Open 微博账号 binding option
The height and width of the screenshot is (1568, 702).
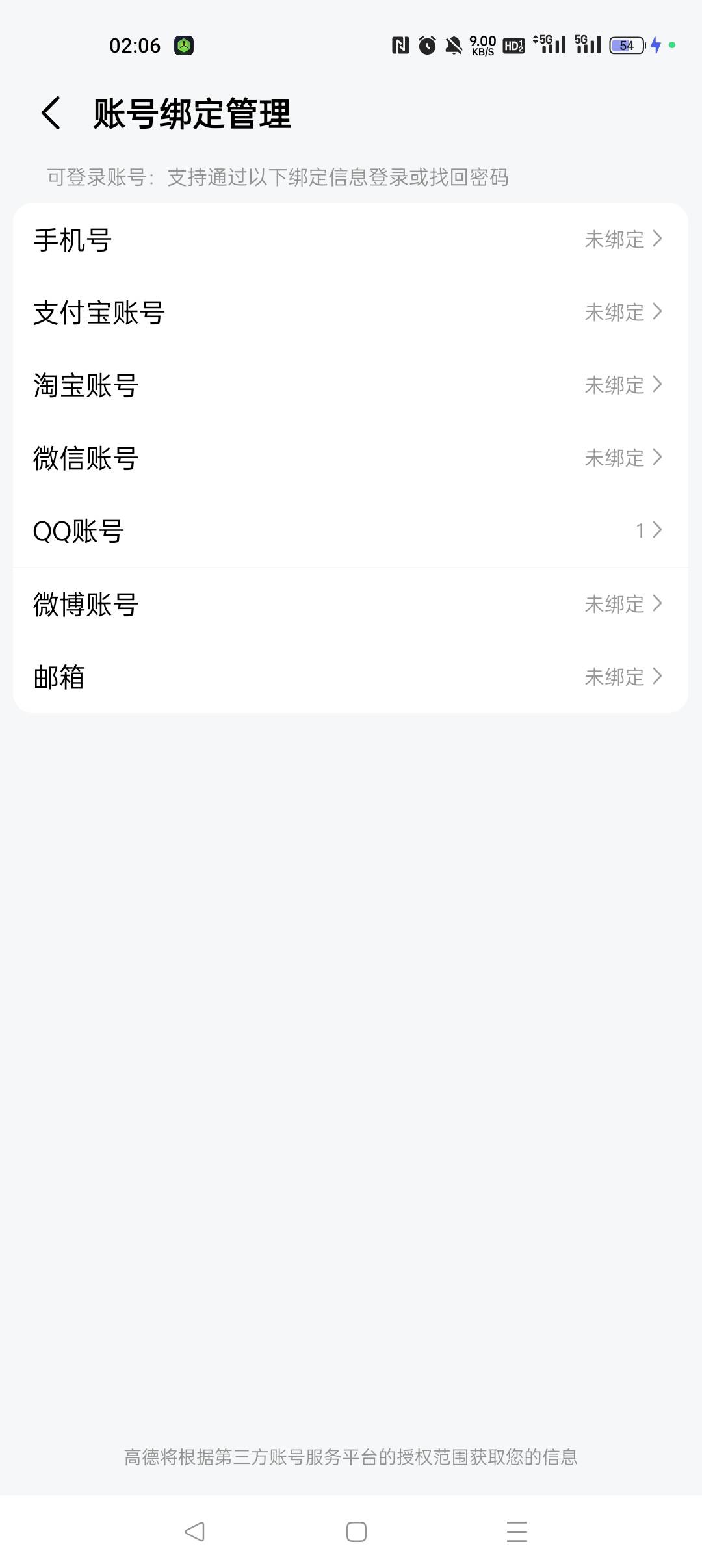350,605
